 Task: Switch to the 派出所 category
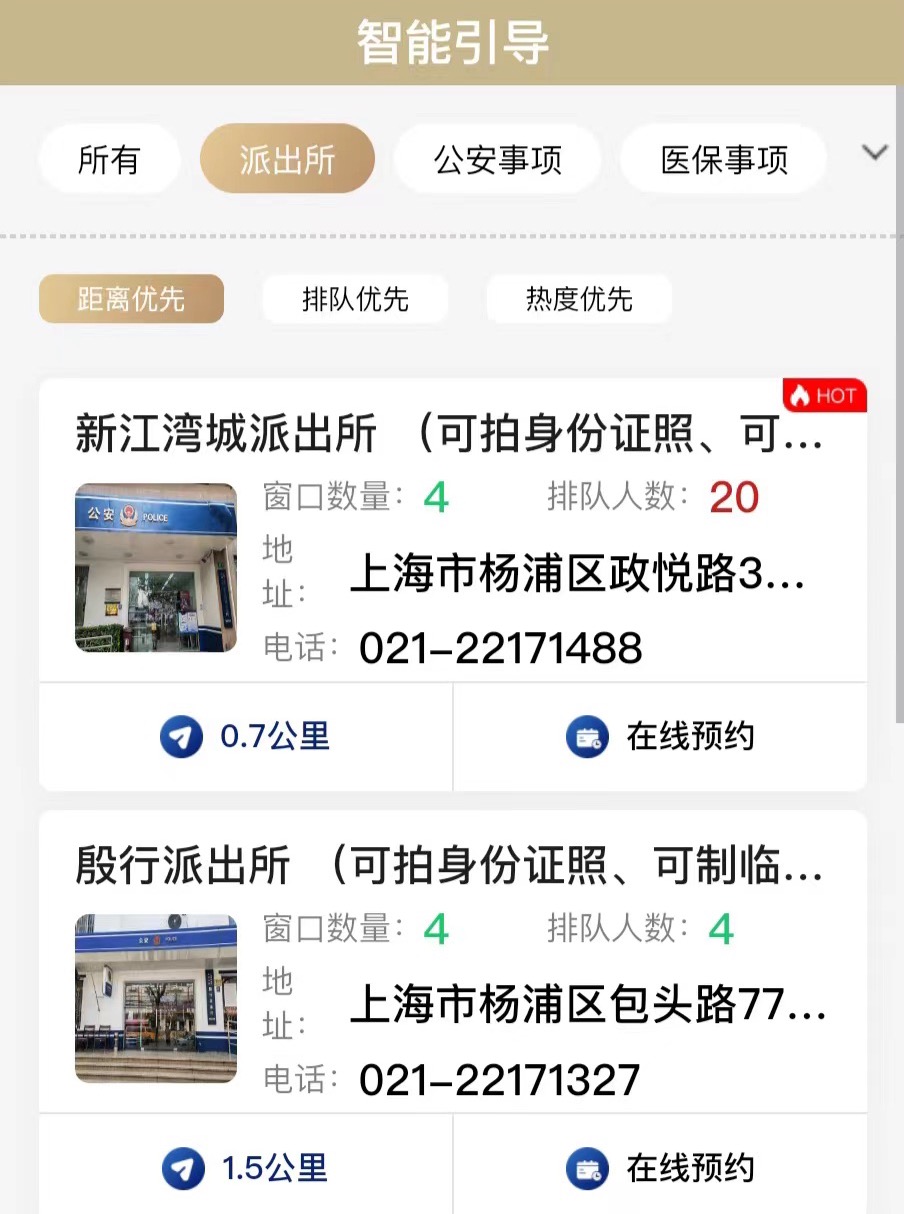(x=287, y=160)
